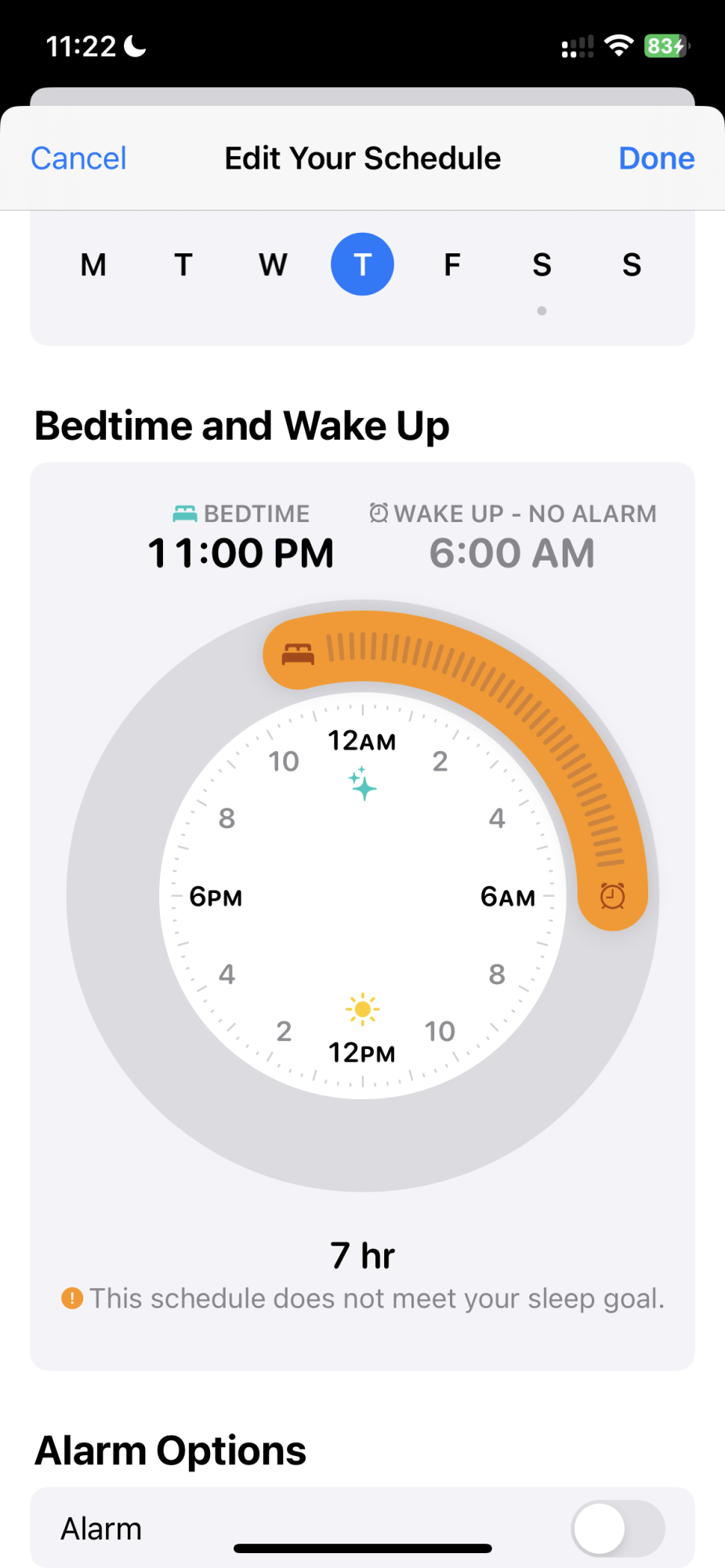The width and height of the screenshot is (725, 1568).
Task: Tap the alarm clock handle on dial
Action: [612, 895]
